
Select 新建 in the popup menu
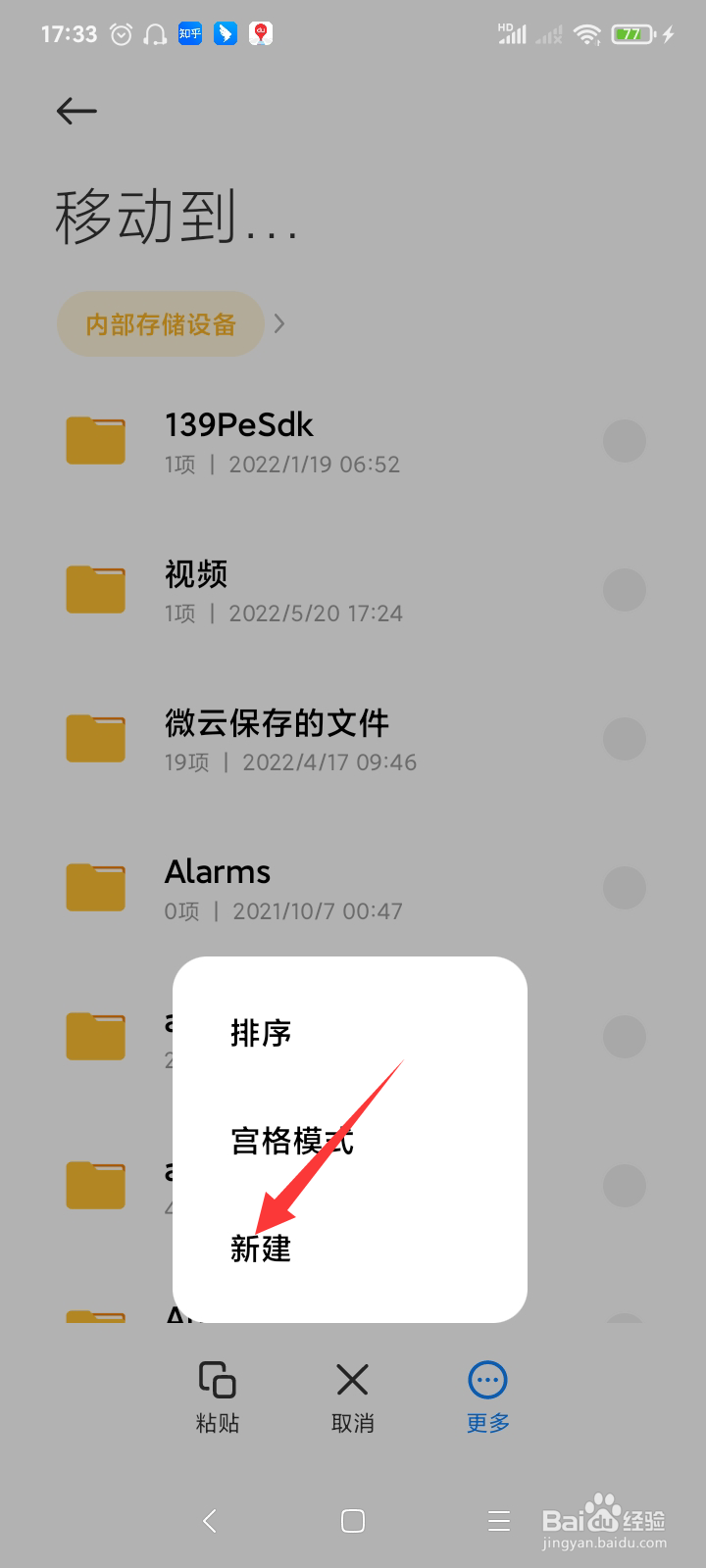pyautogui.click(x=259, y=1249)
